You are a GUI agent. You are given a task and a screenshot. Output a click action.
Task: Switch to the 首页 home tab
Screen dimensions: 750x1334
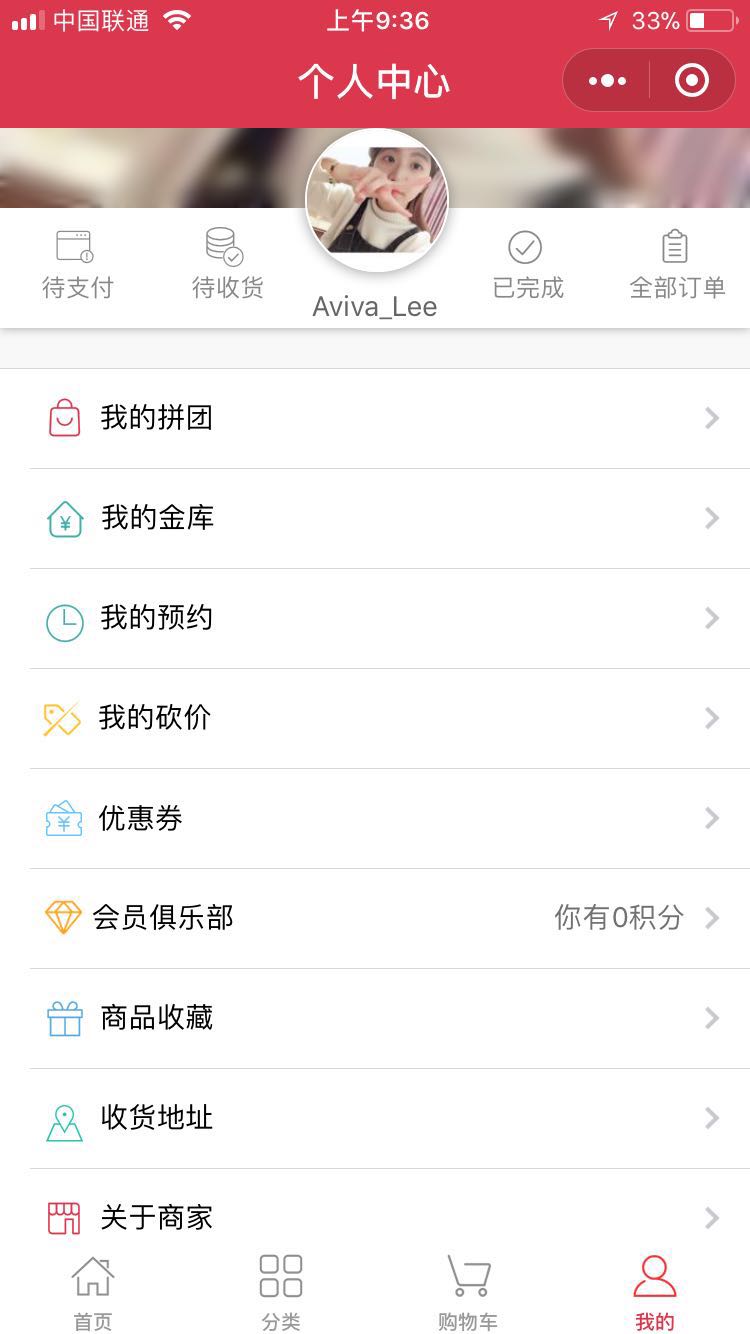93,1292
